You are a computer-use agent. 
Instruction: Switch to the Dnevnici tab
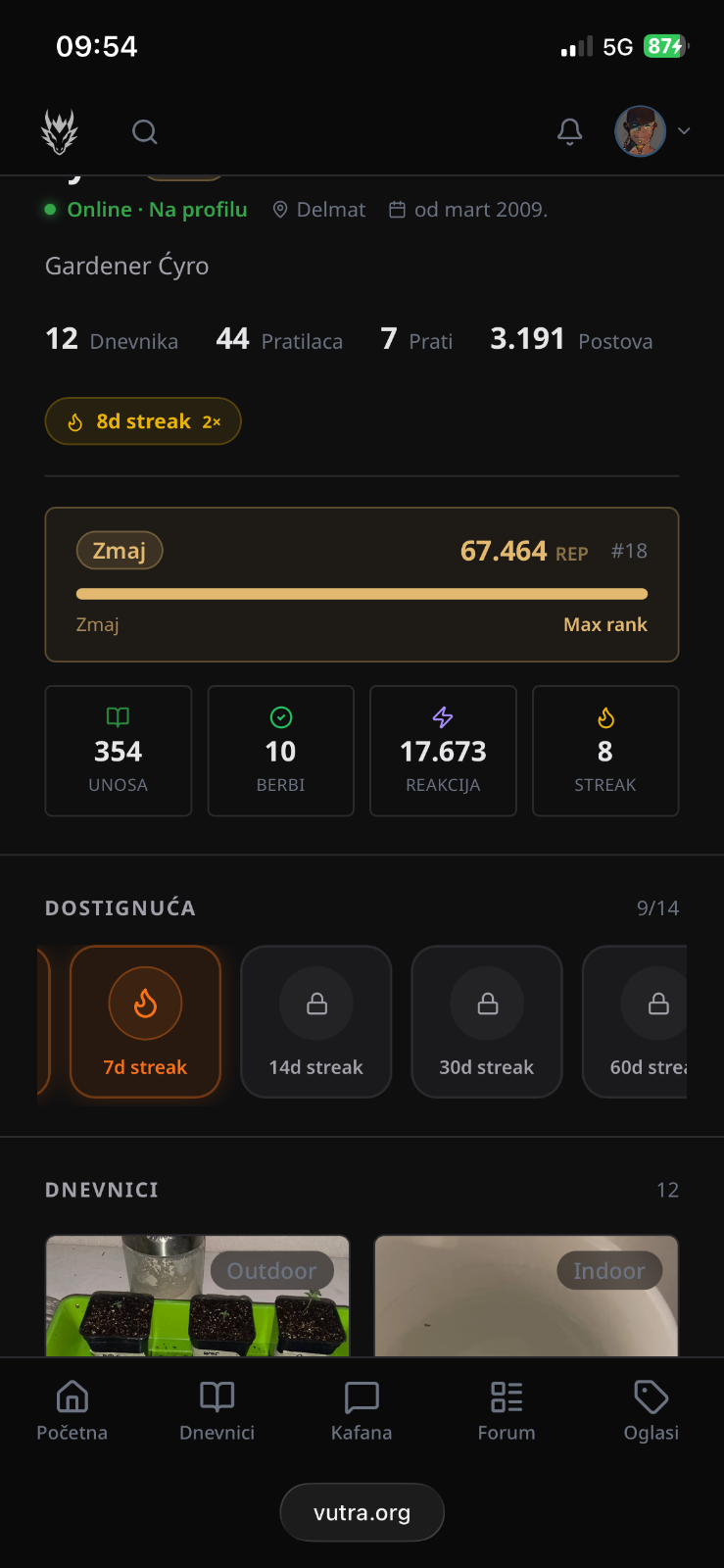tap(217, 1411)
